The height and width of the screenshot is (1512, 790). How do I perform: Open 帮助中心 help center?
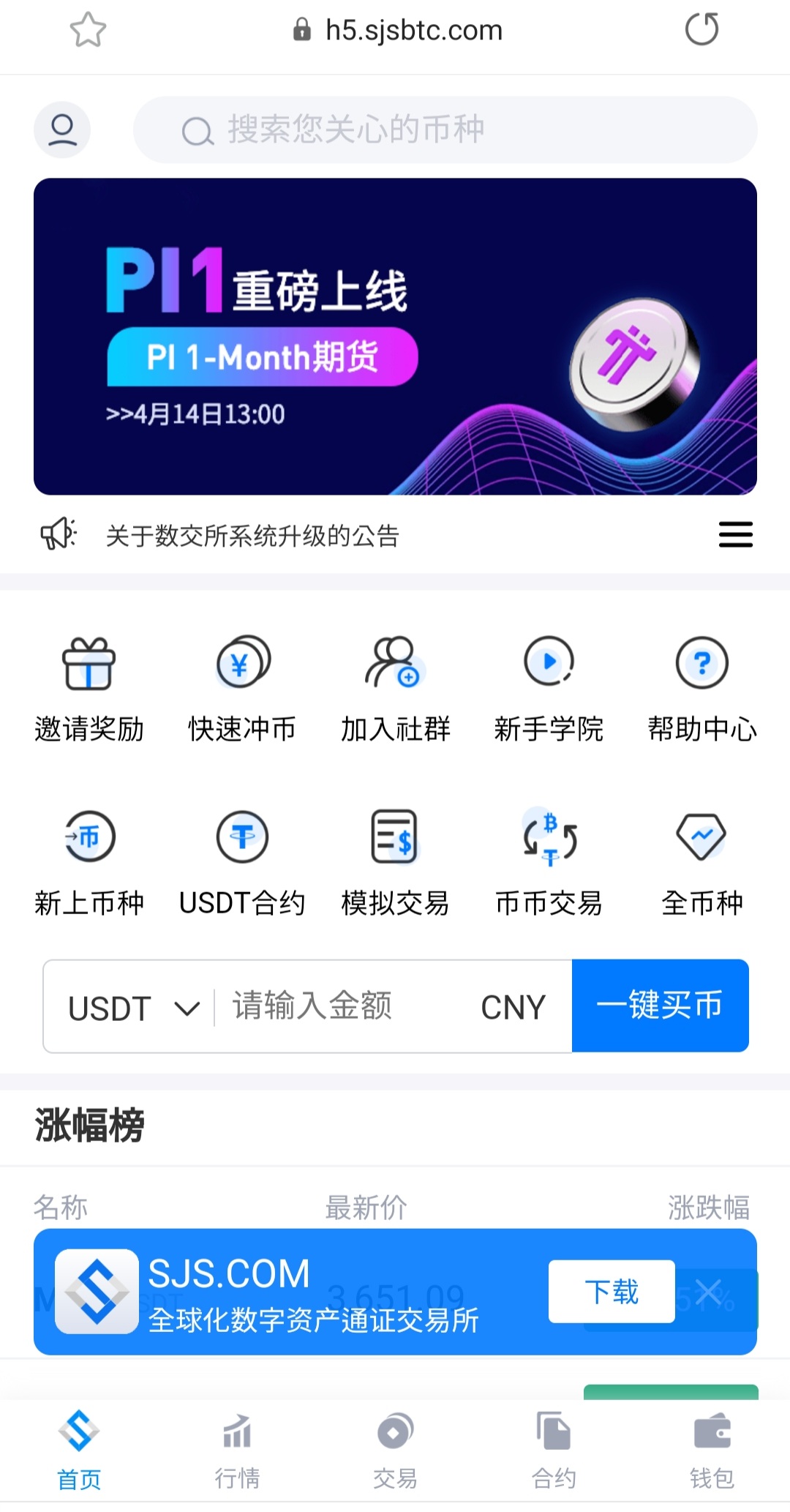click(701, 689)
